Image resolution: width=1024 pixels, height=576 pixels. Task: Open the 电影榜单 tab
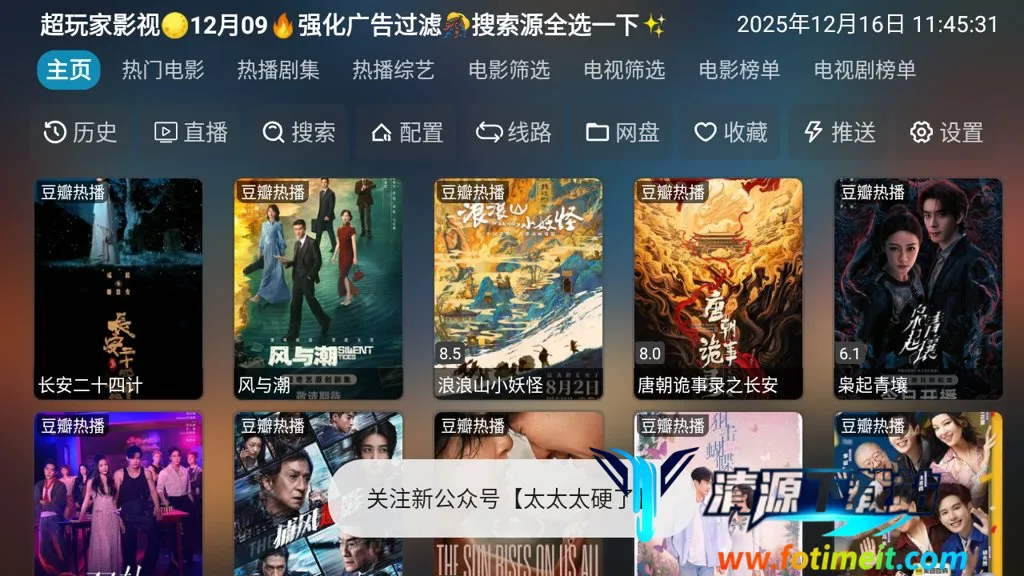click(739, 70)
